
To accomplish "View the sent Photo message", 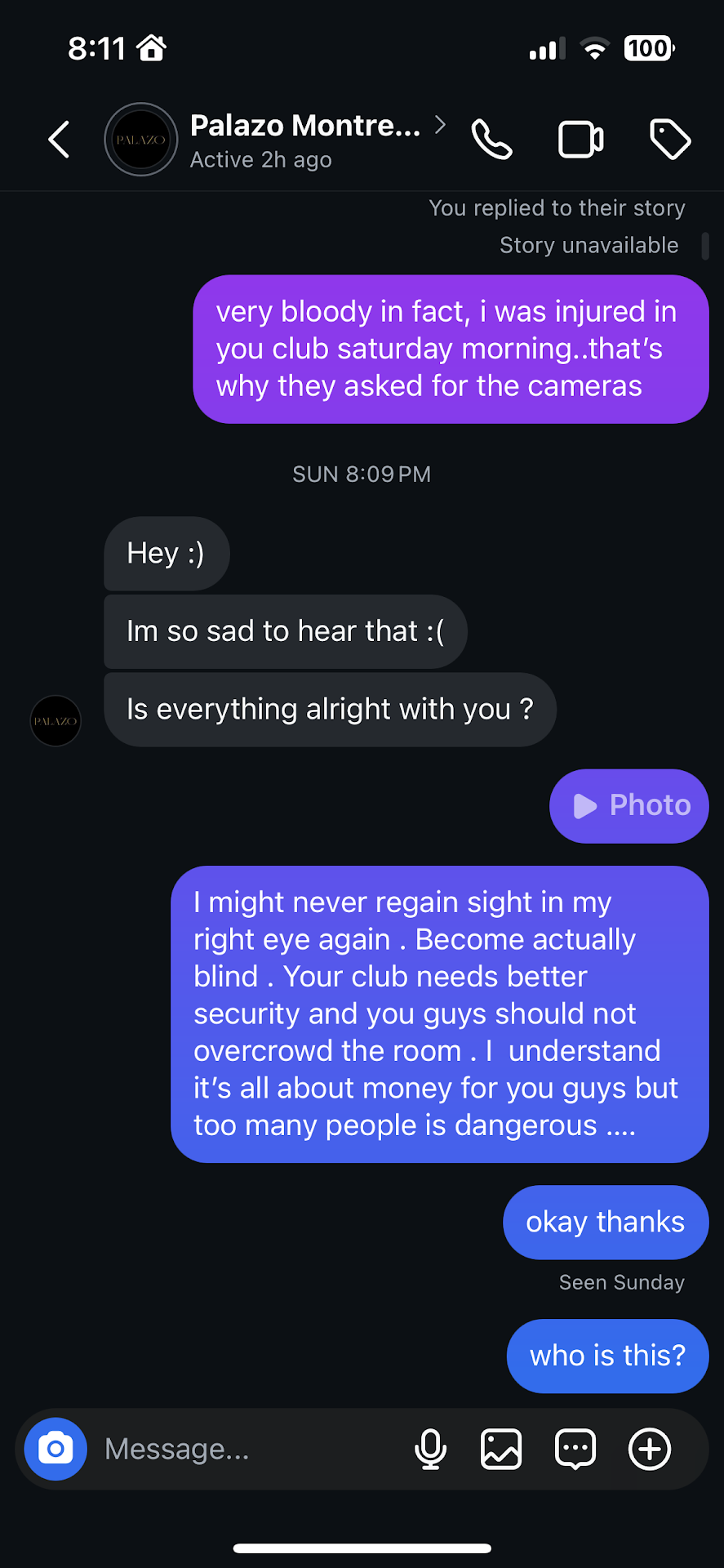I will (x=629, y=806).
